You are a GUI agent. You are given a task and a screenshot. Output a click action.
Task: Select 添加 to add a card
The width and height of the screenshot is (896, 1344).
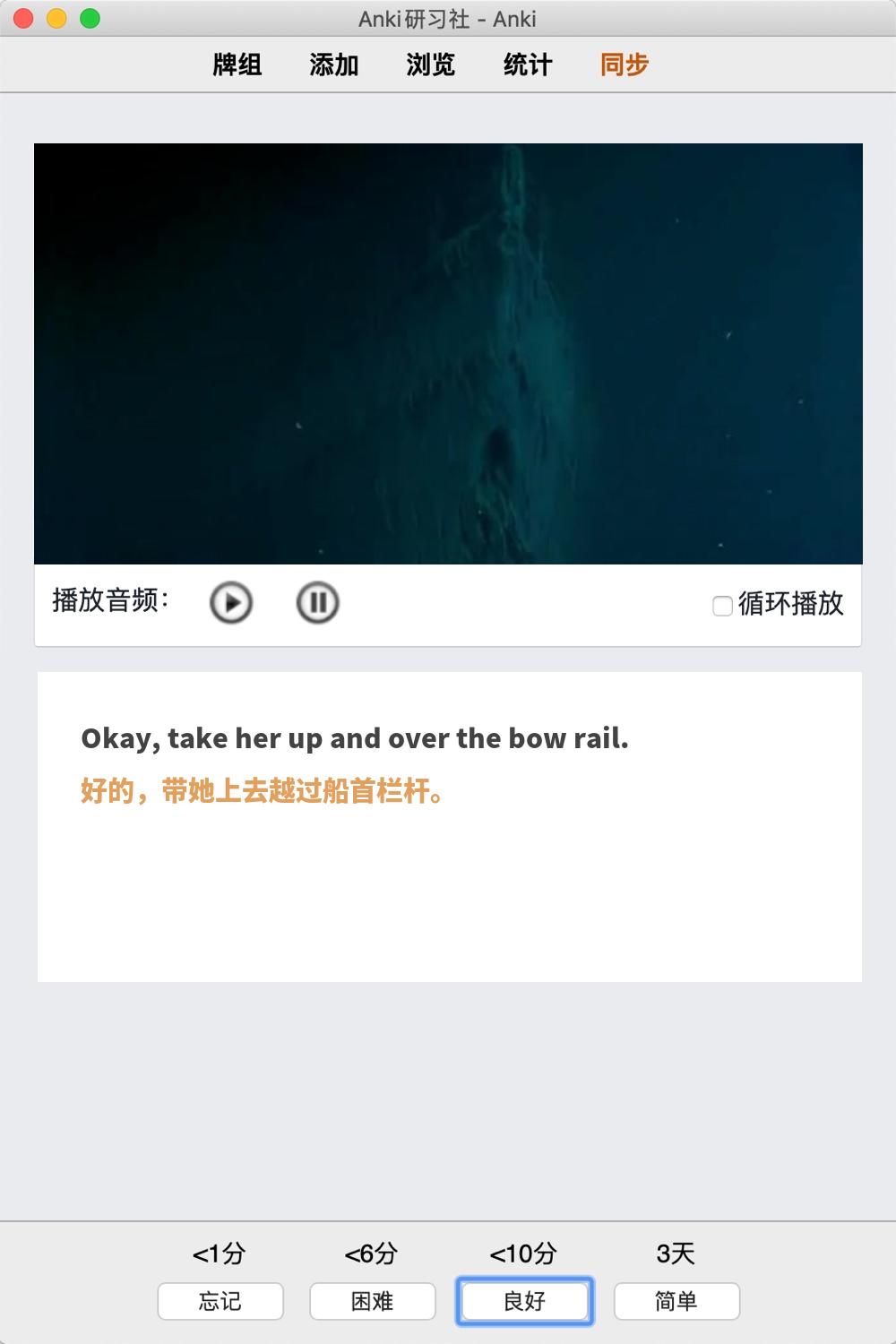coord(334,65)
